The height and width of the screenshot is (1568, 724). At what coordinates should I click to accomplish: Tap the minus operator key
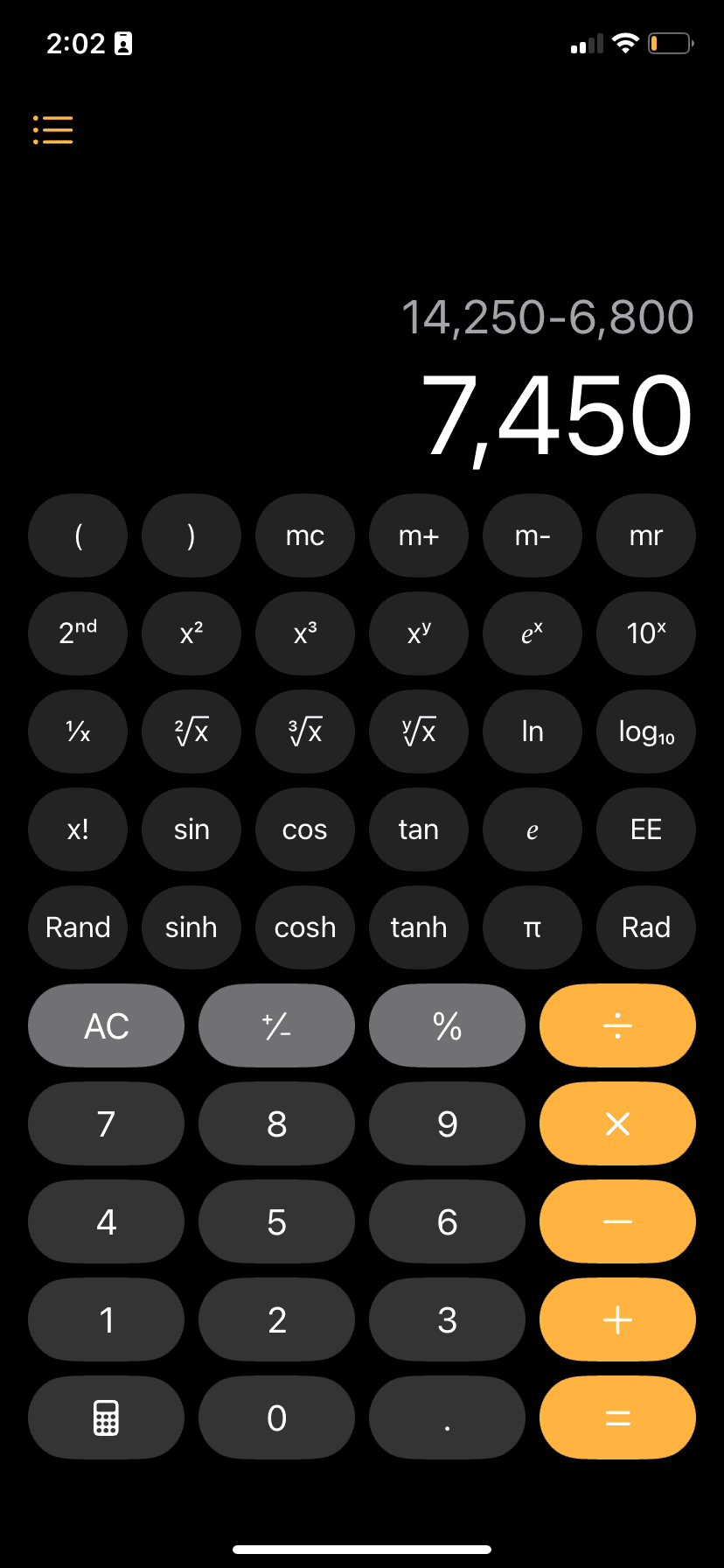(x=617, y=1221)
